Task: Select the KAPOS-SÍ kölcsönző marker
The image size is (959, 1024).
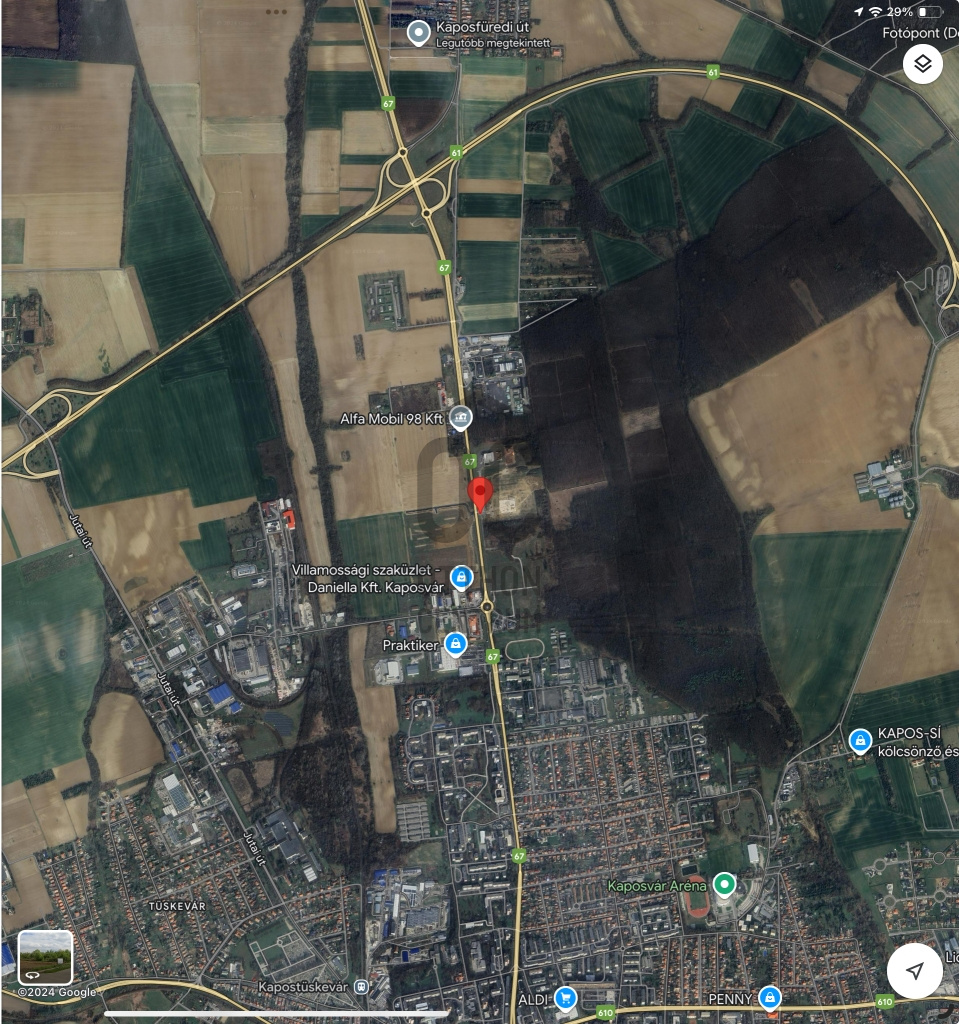Action: 859,740
